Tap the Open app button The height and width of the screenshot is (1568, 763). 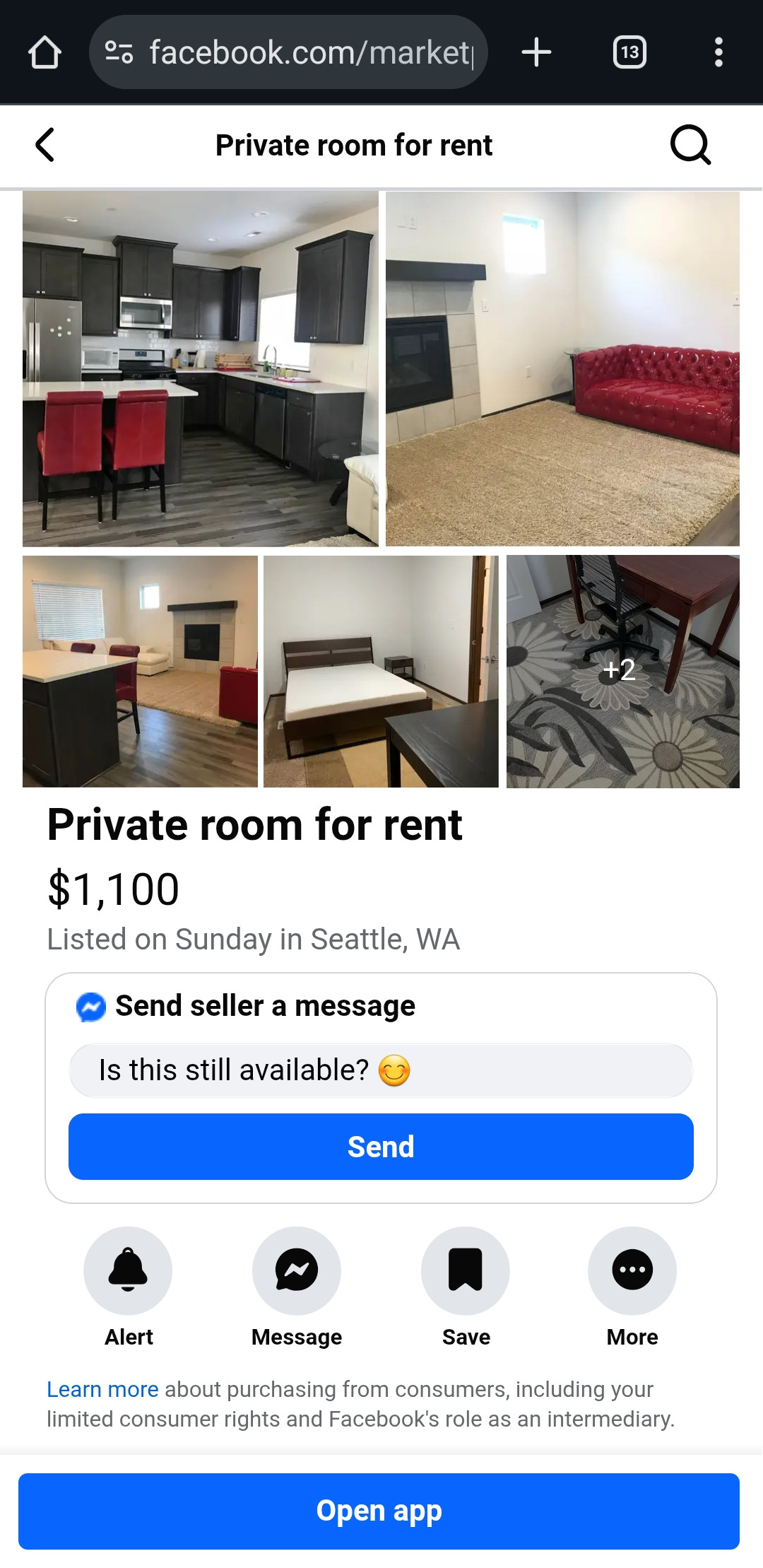tap(379, 1511)
